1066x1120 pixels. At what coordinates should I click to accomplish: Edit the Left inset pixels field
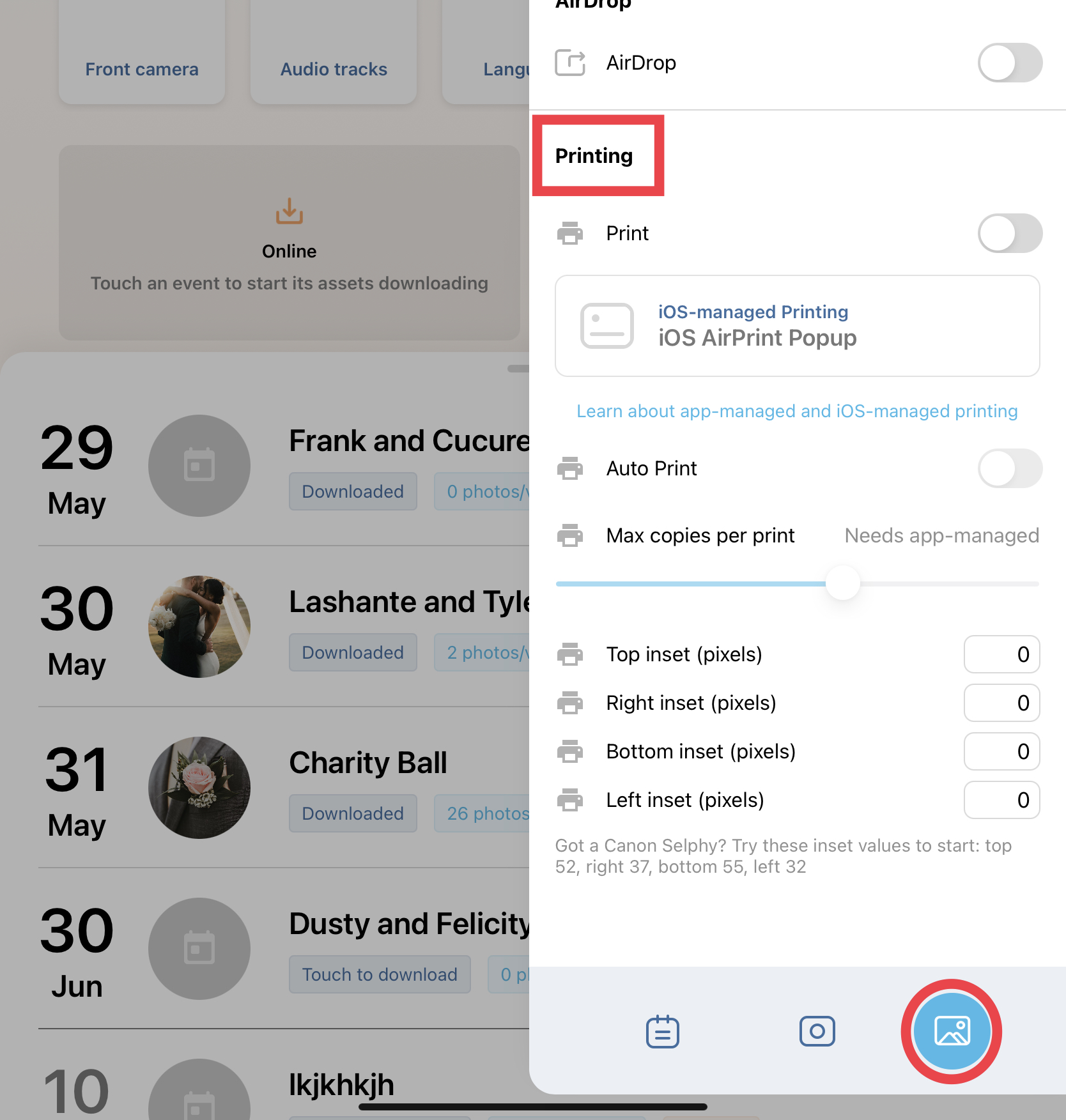coord(1001,800)
